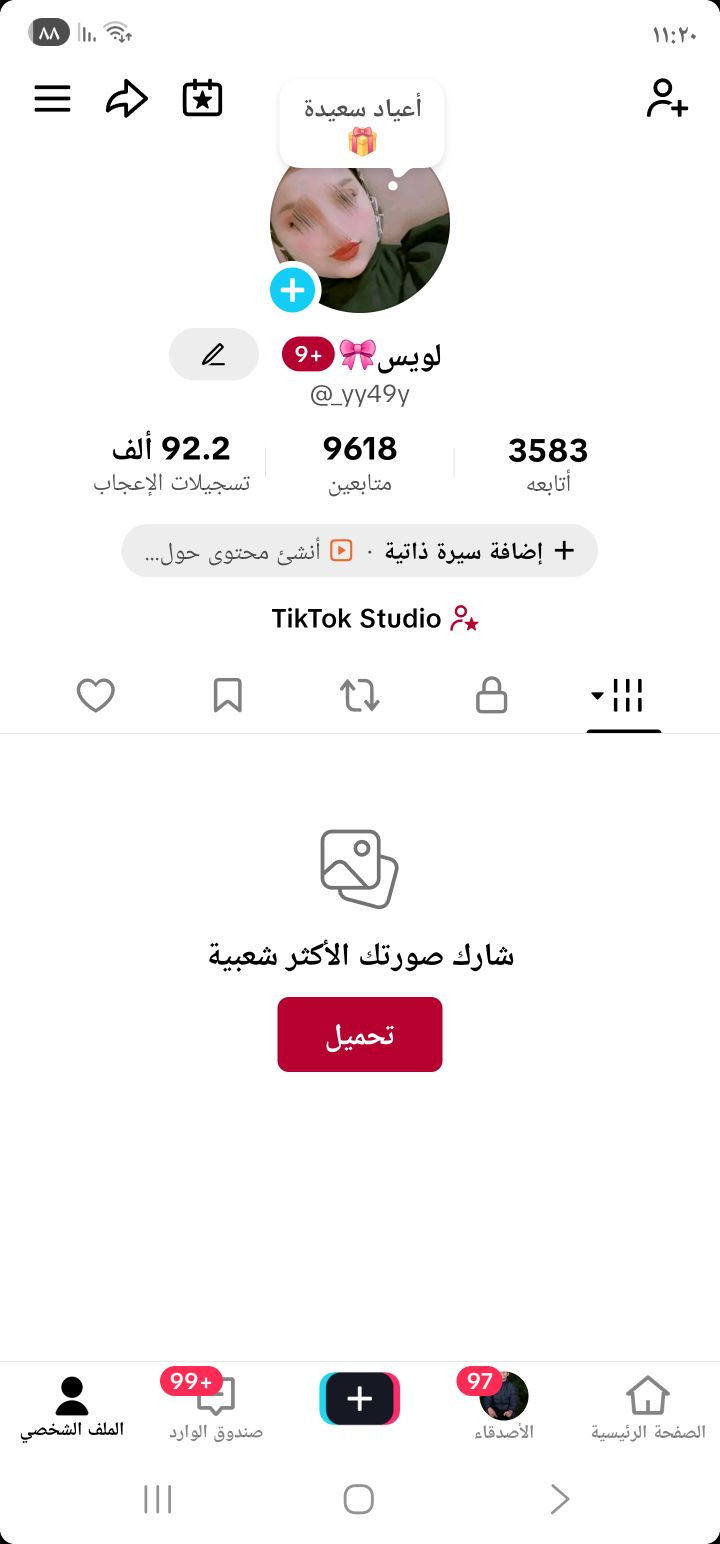Select the posts grid tab
720x1544 pixels.
[623, 695]
